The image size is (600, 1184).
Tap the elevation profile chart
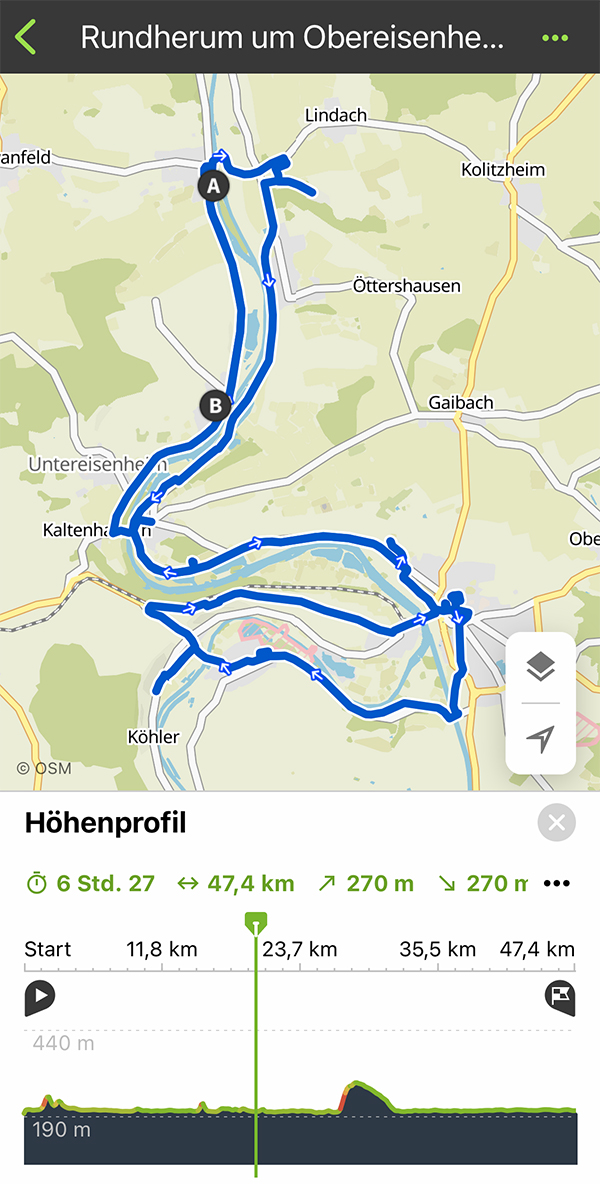[x=300, y=1120]
